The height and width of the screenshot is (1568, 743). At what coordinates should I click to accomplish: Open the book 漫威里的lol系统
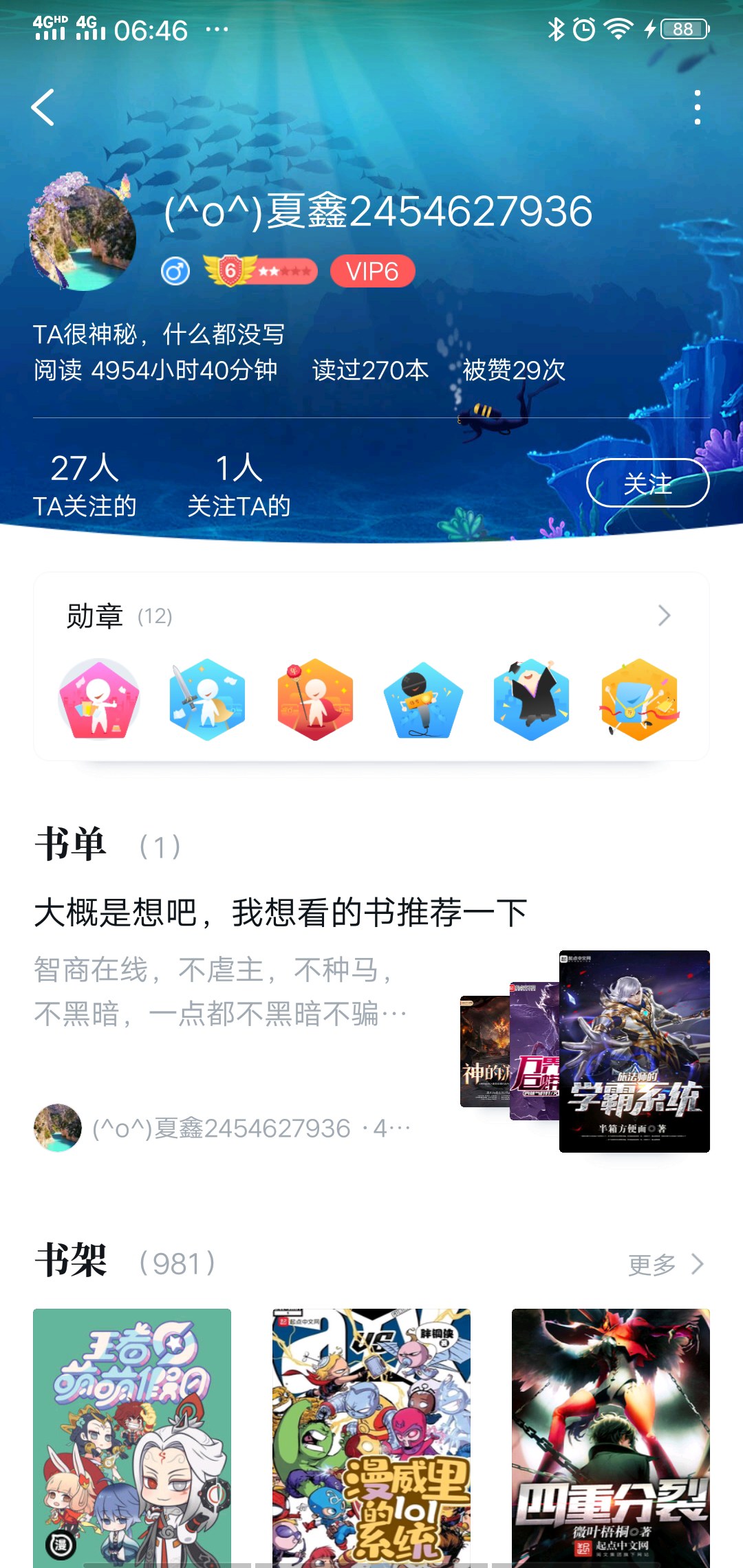point(371,1436)
